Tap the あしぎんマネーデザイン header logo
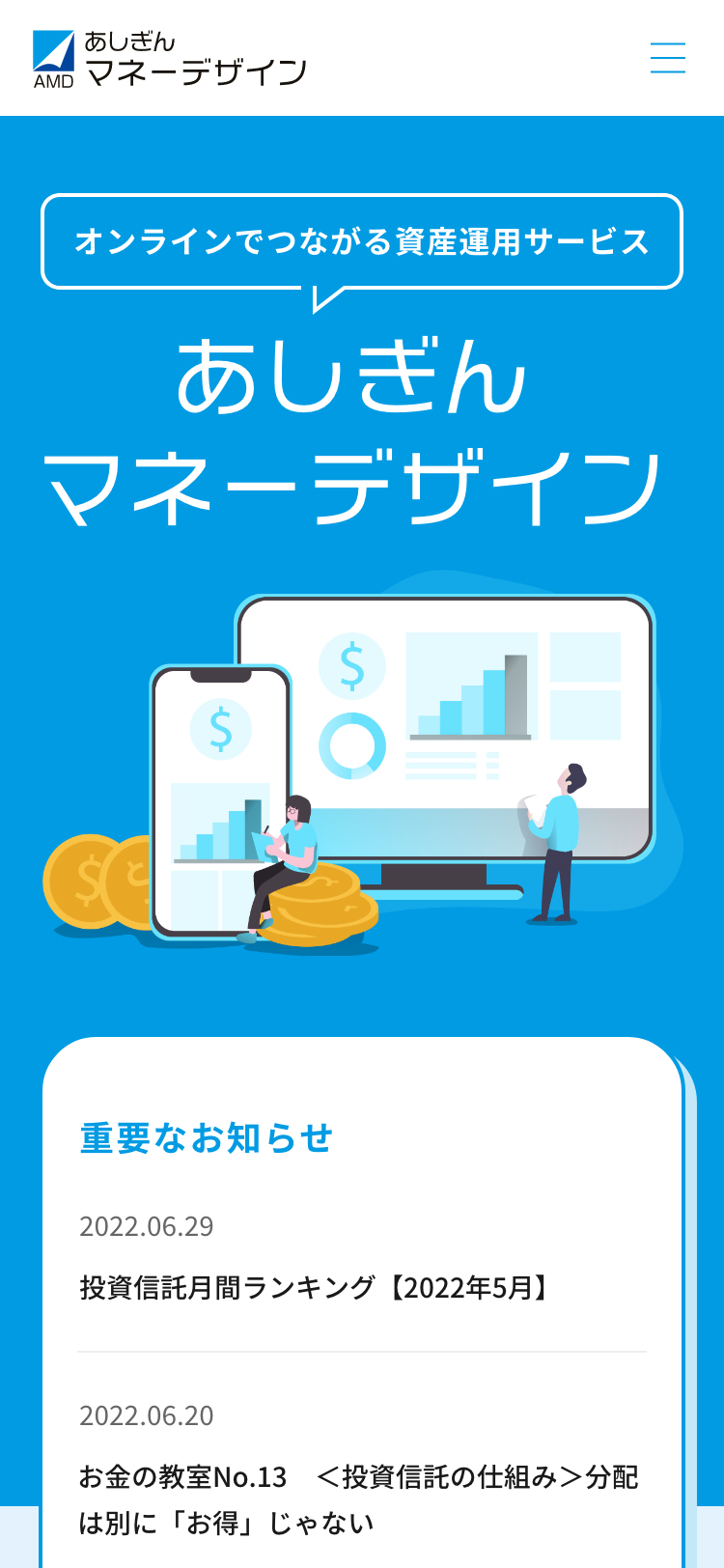The height and width of the screenshot is (1568, 724). pyautogui.click(x=170, y=59)
